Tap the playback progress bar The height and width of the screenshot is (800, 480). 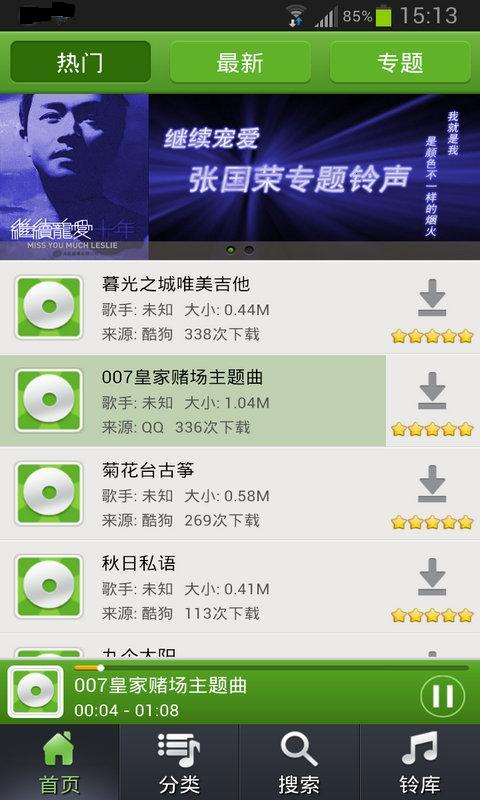tap(271, 668)
